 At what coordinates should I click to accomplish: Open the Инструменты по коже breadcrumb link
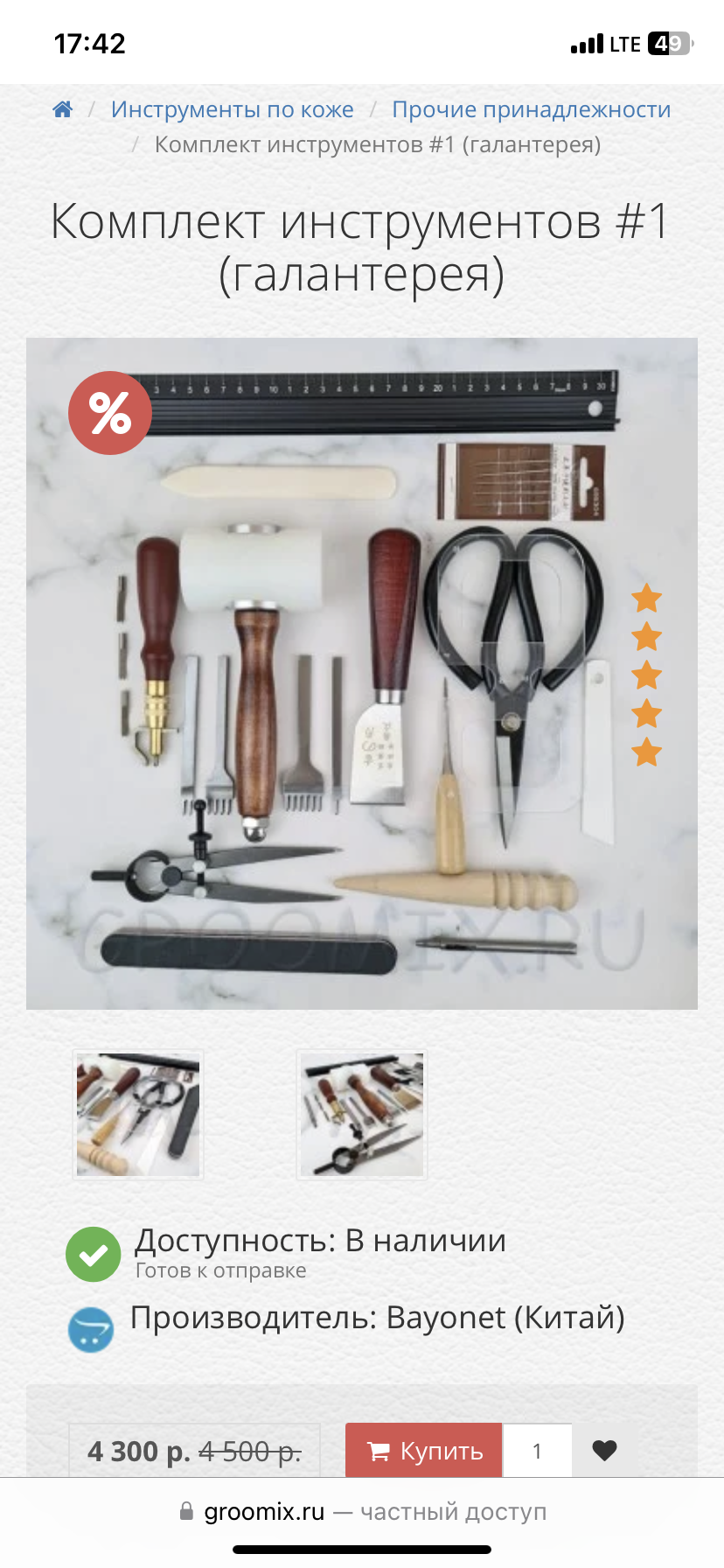(x=233, y=109)
